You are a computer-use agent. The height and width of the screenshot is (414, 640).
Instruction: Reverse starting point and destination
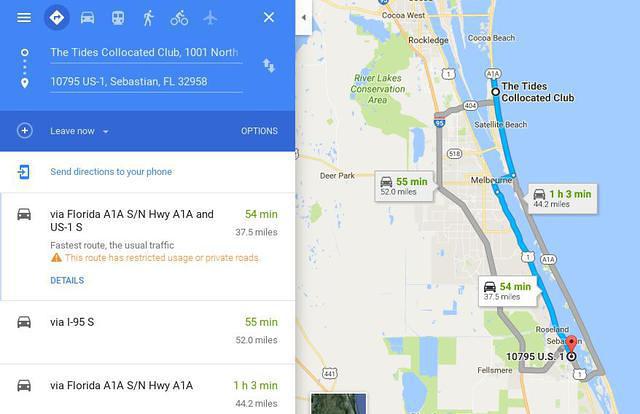coord(269,66)
